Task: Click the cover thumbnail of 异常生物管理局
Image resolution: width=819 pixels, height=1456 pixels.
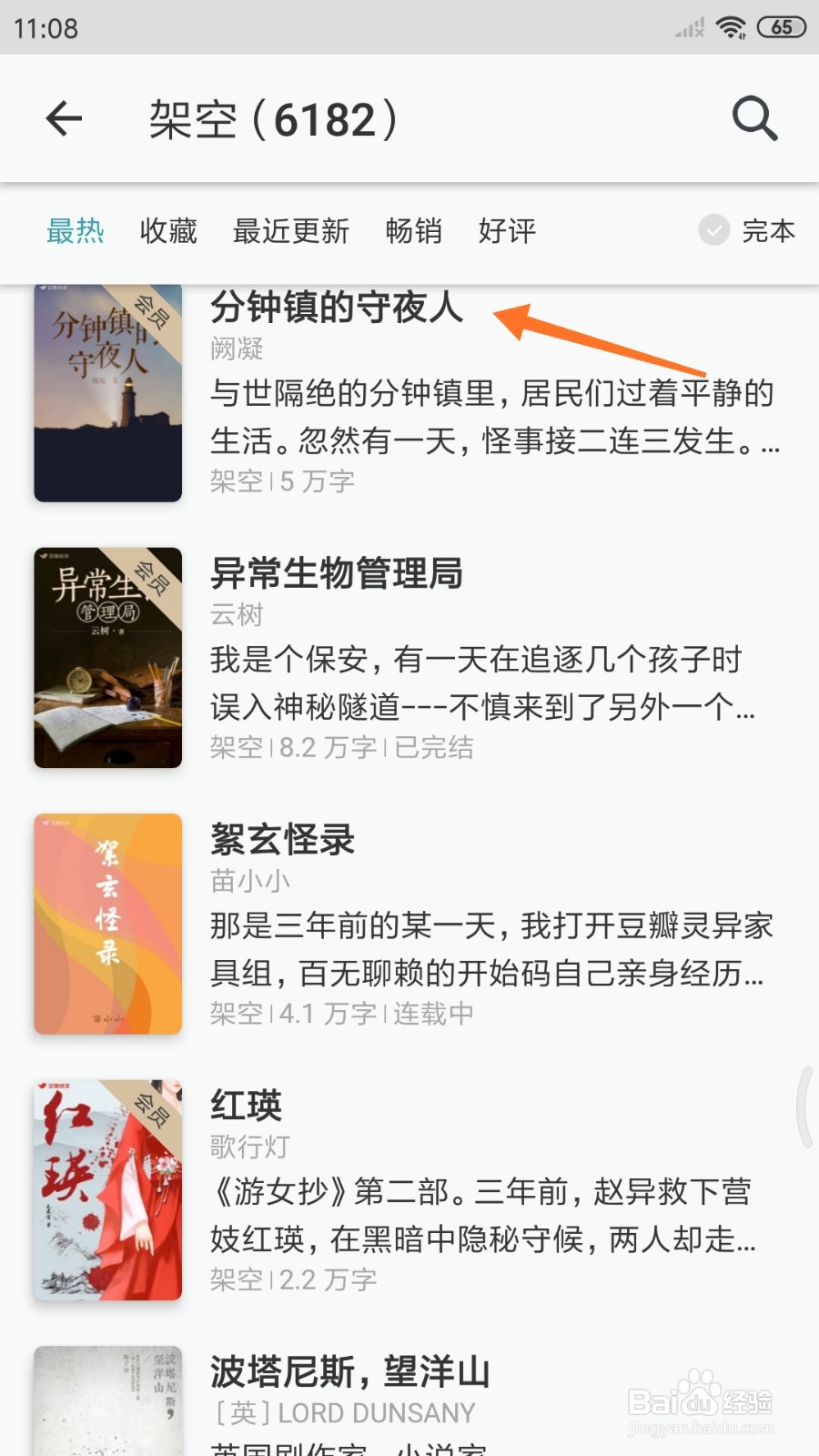Action: click(107, 658)
